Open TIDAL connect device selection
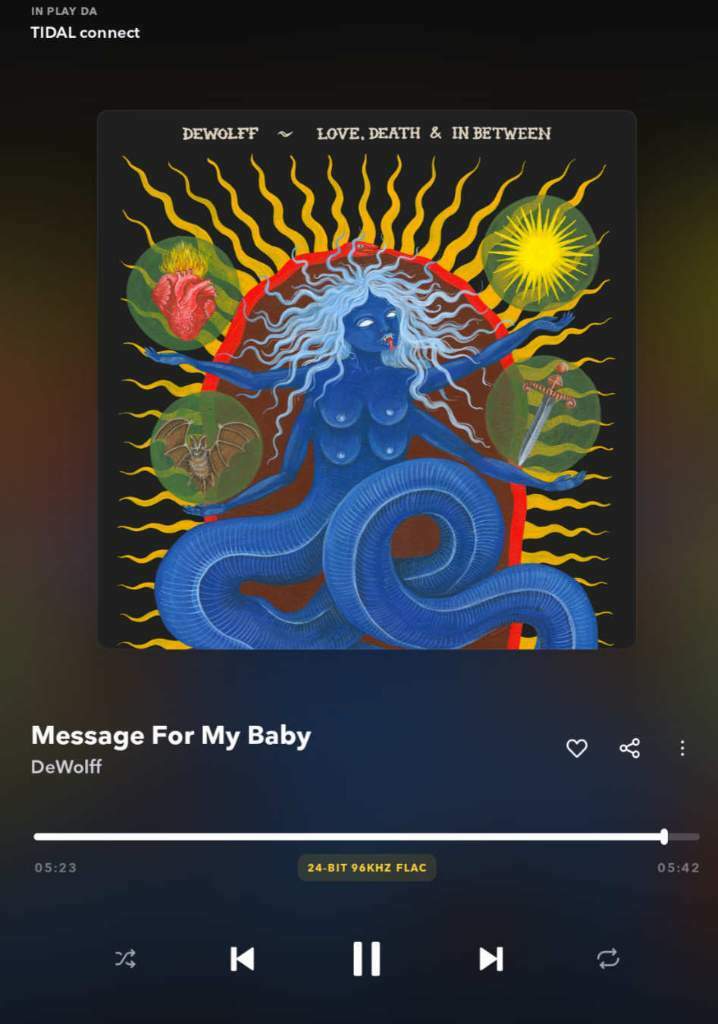 pos(85,32)
